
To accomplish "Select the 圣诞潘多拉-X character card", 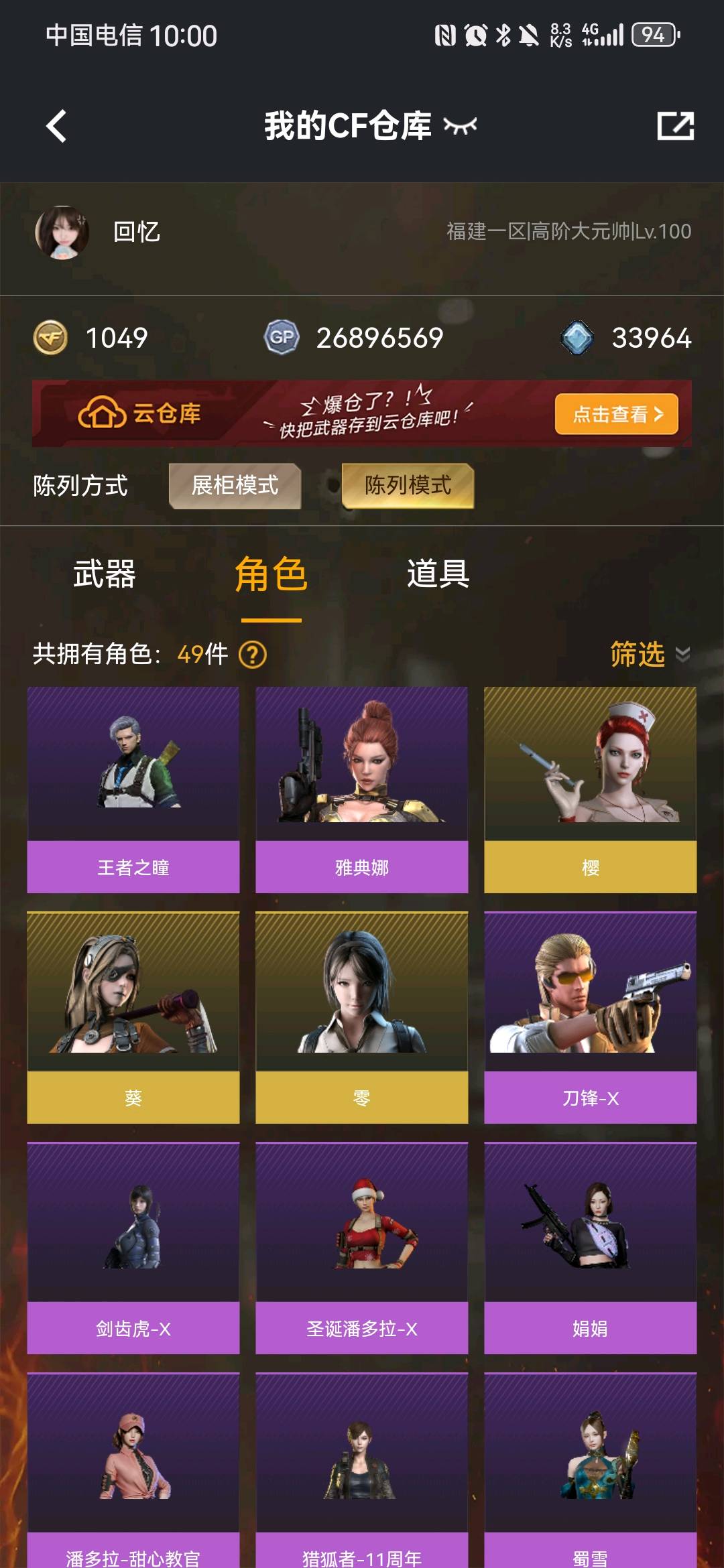I will tap(361, 1248).
